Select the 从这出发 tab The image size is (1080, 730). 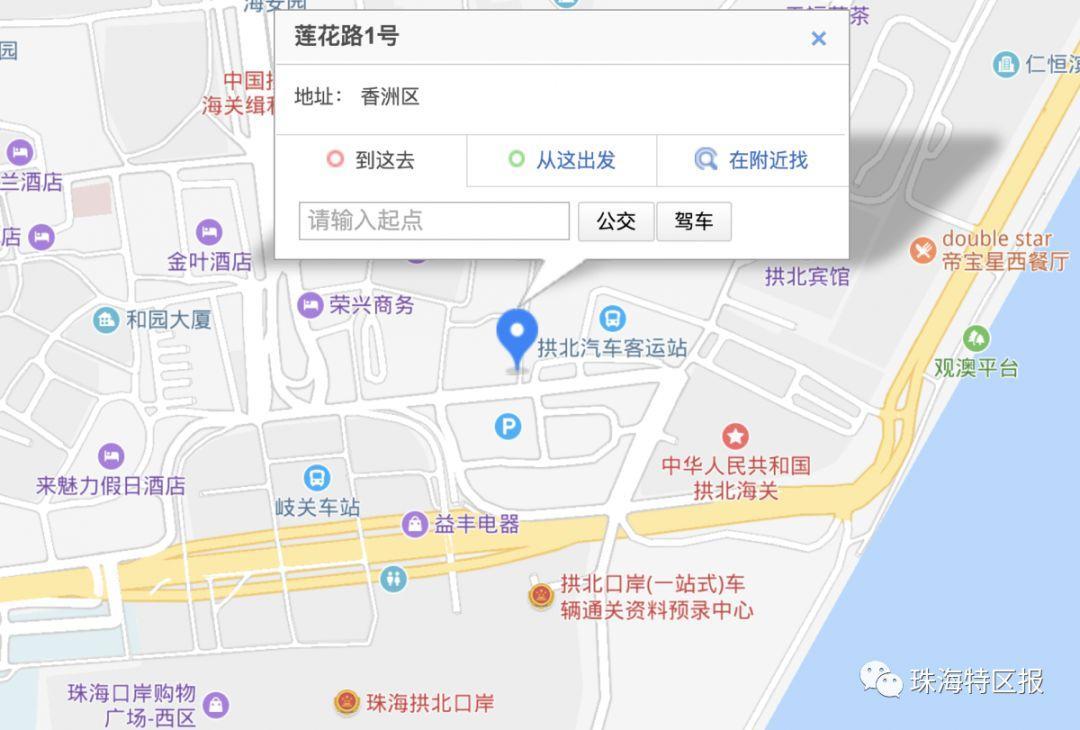point(561,160)
